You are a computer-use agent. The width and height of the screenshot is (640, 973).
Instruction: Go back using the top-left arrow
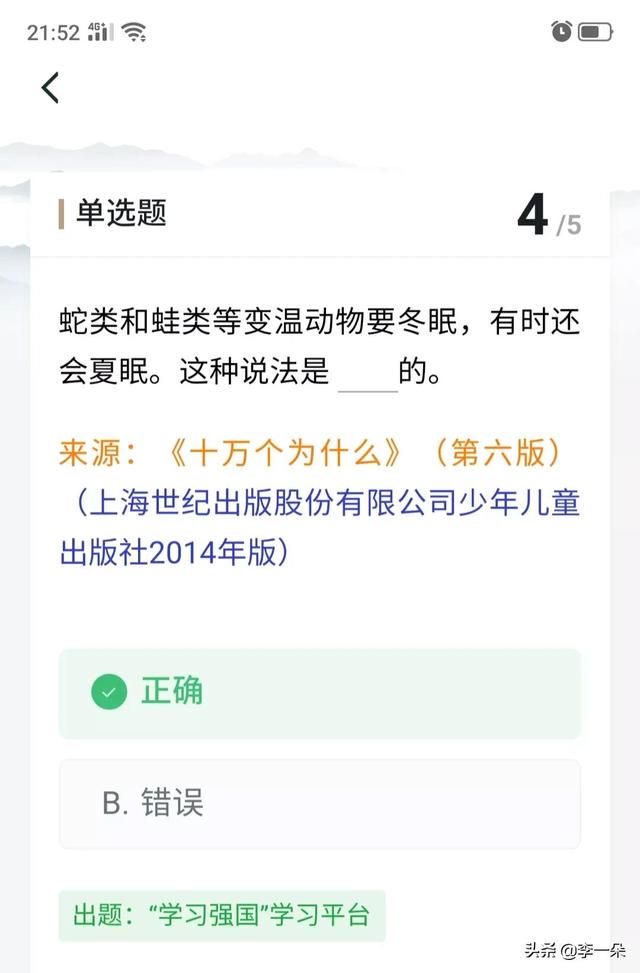click(x=50, y=88)
